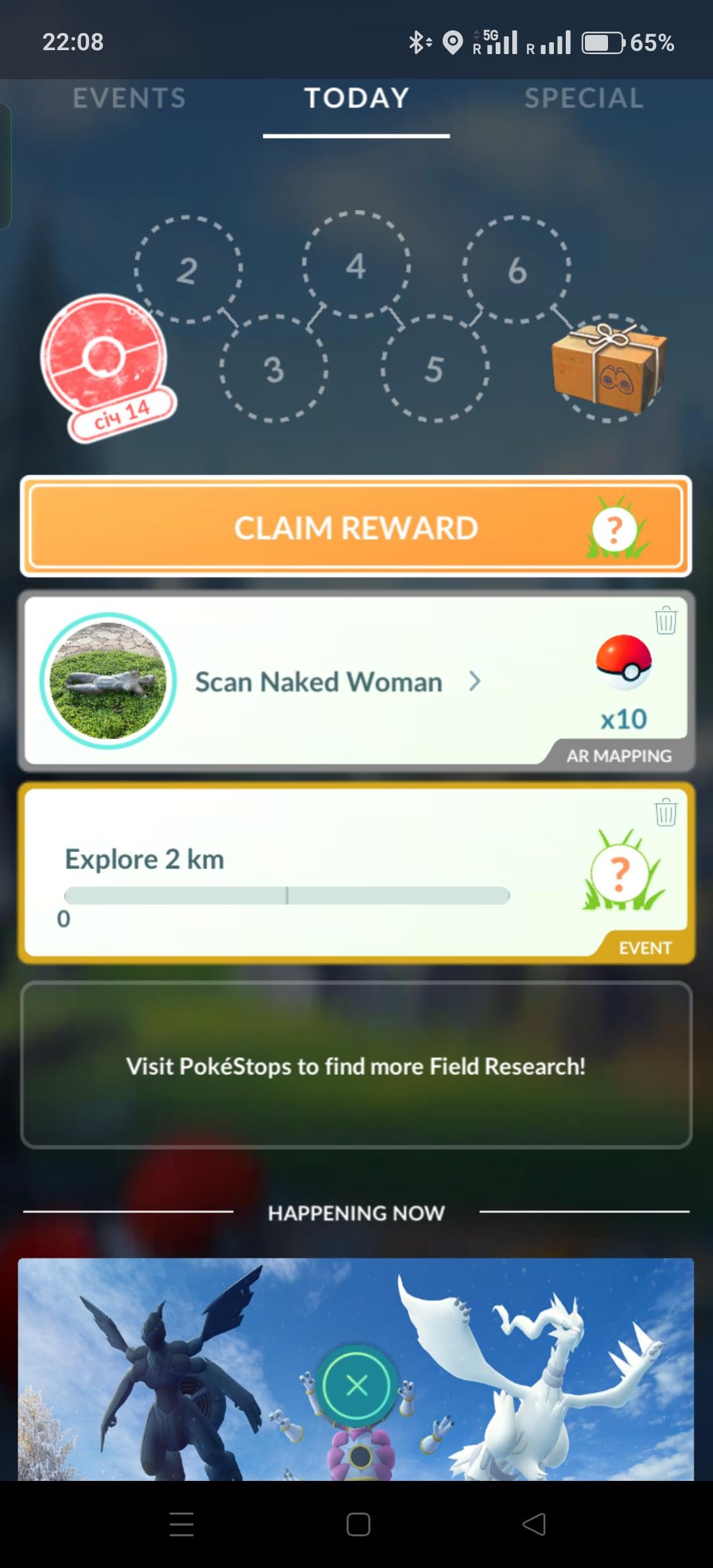Delete the Explore 2 km task
Viewport: 713px width, 1568px height.
[665, 812]
